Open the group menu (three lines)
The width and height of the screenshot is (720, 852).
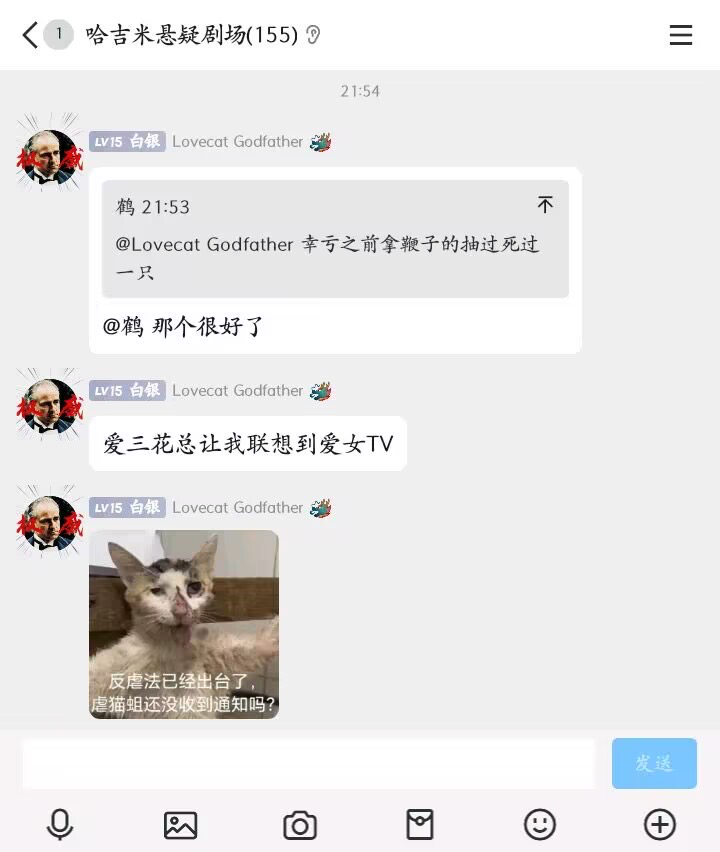coord(680,35)
